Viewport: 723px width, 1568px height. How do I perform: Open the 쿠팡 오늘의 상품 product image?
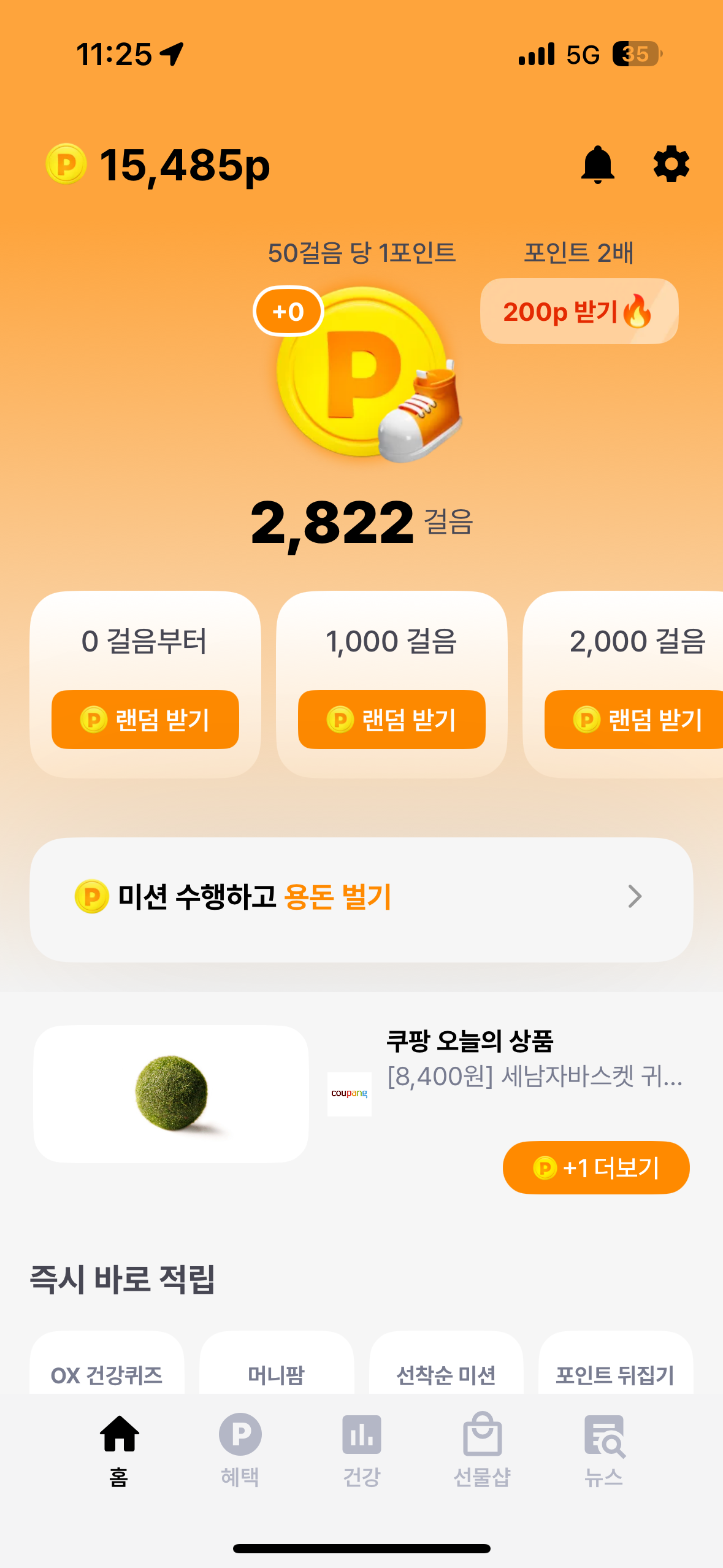click(171, 1093)
